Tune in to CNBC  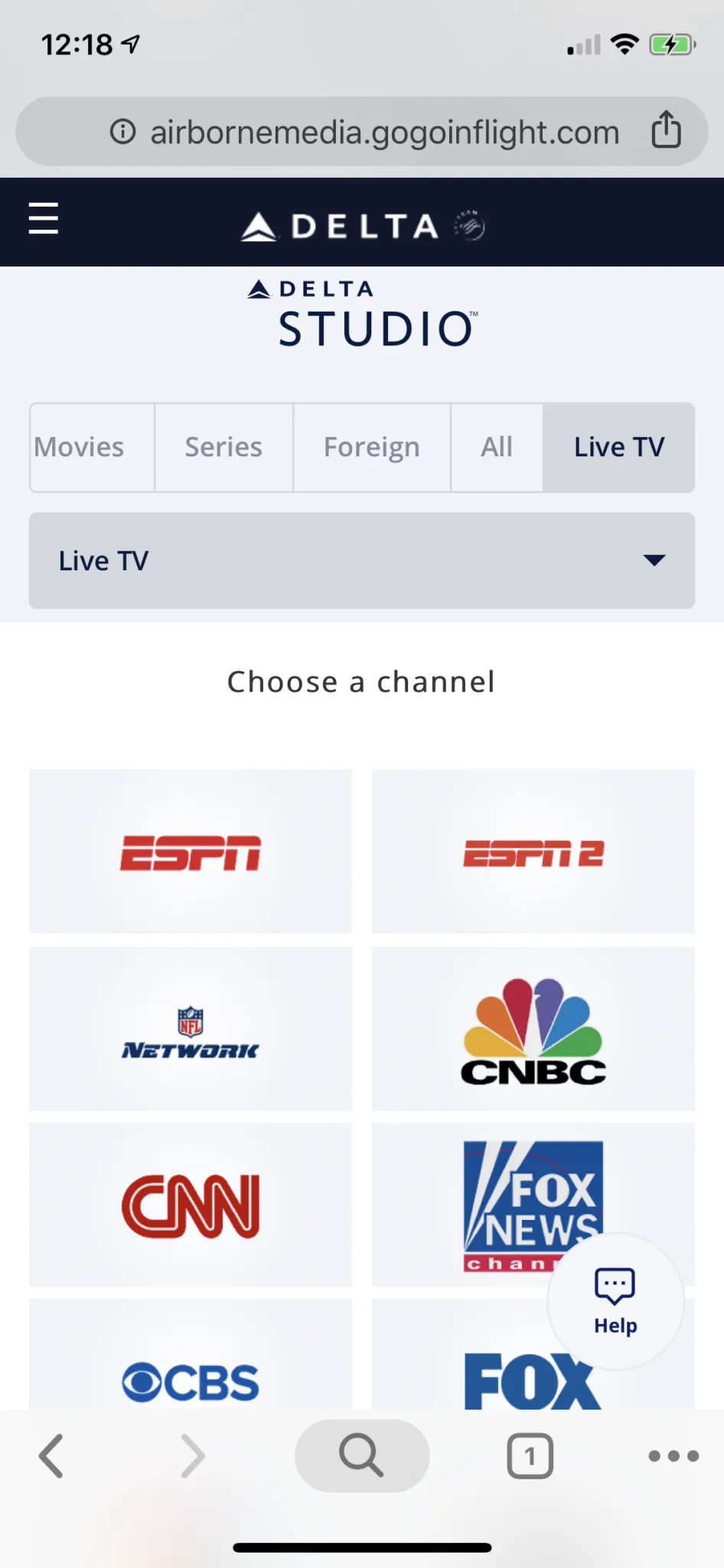[533, 1030]
